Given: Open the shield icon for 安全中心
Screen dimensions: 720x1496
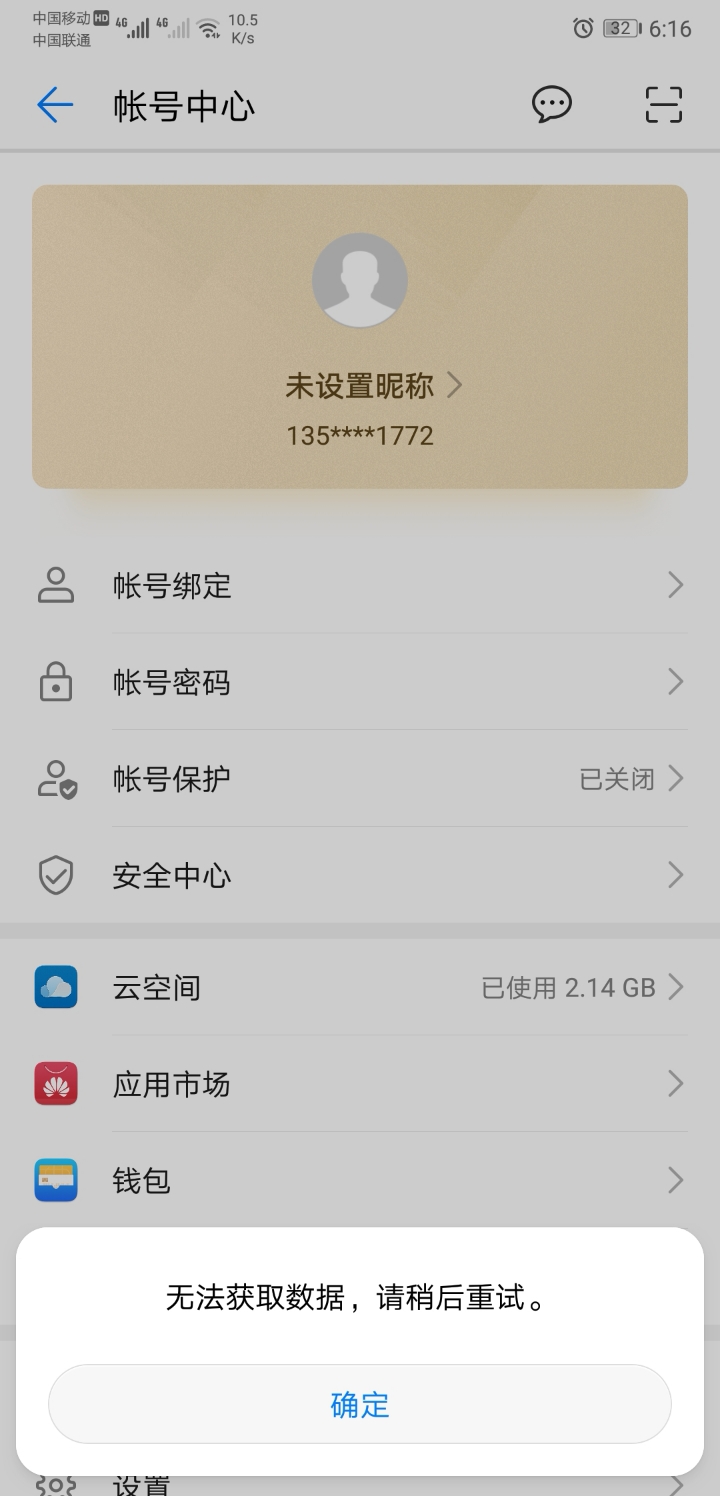Looking at the screenshot, I should (x=56, y=875).
